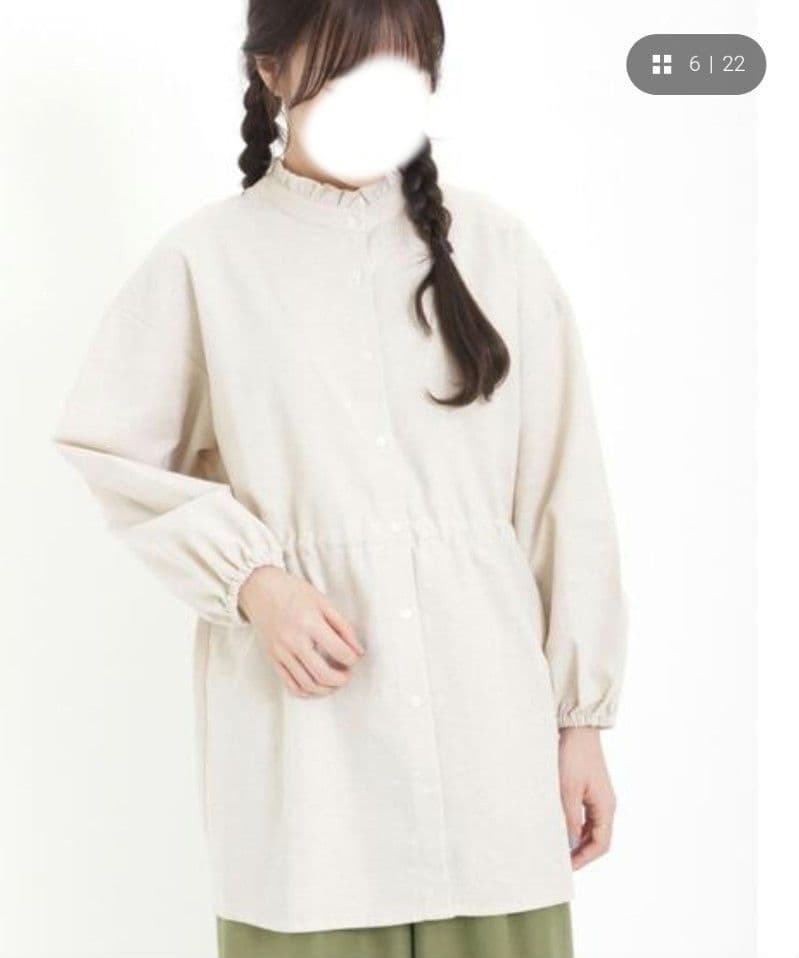Open the image grid from the 6 | 22 counter
This screenshot has width=799, height=958.
click(x=696, y=64)
